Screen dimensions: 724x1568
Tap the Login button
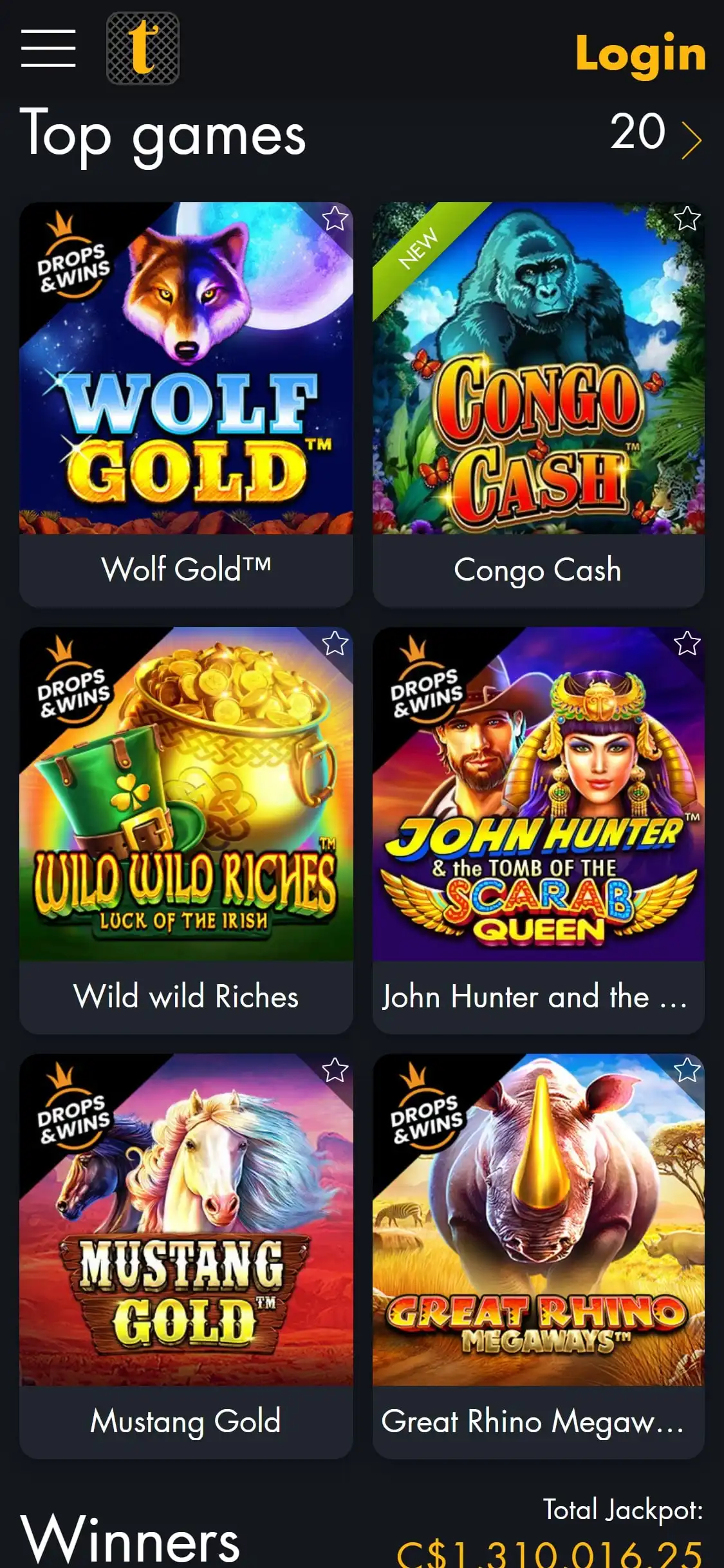tap(640, 53)
